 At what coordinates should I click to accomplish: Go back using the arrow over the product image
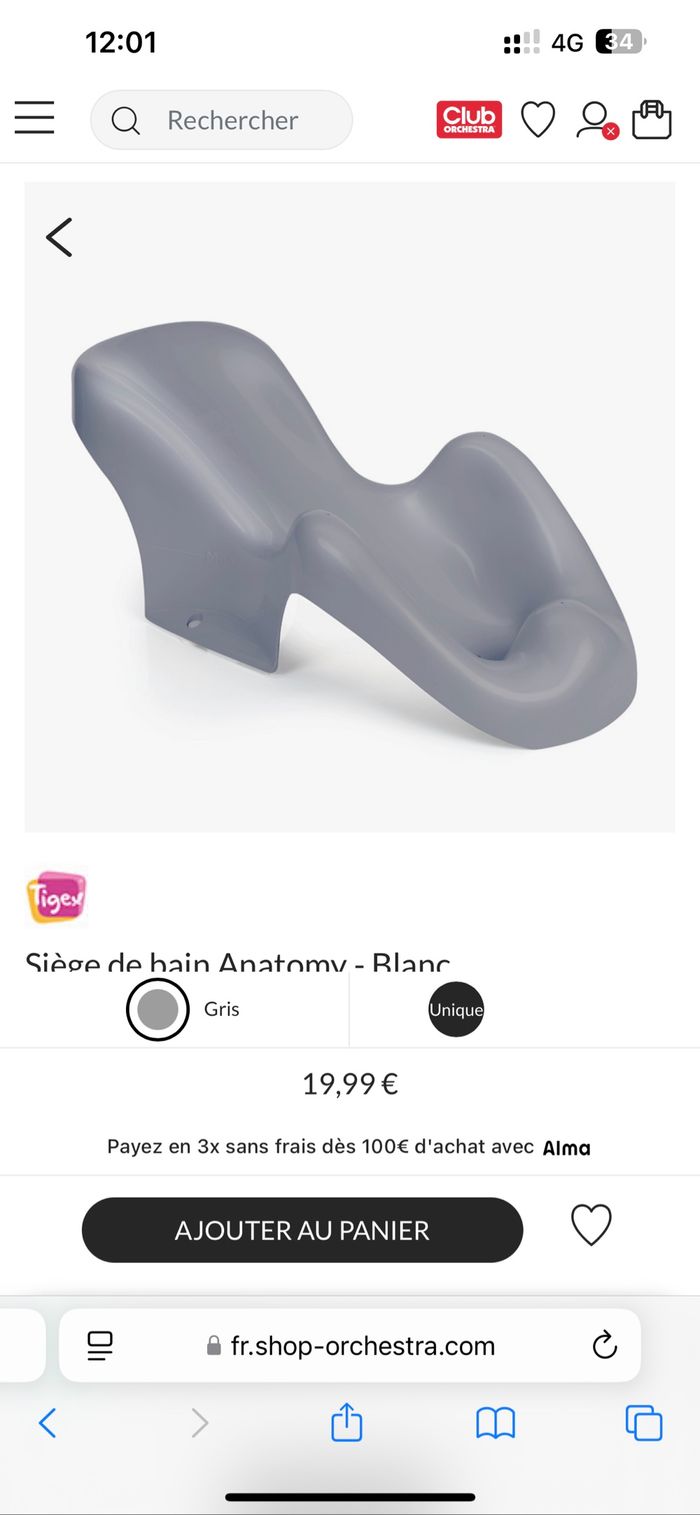[x=59, y=237]
